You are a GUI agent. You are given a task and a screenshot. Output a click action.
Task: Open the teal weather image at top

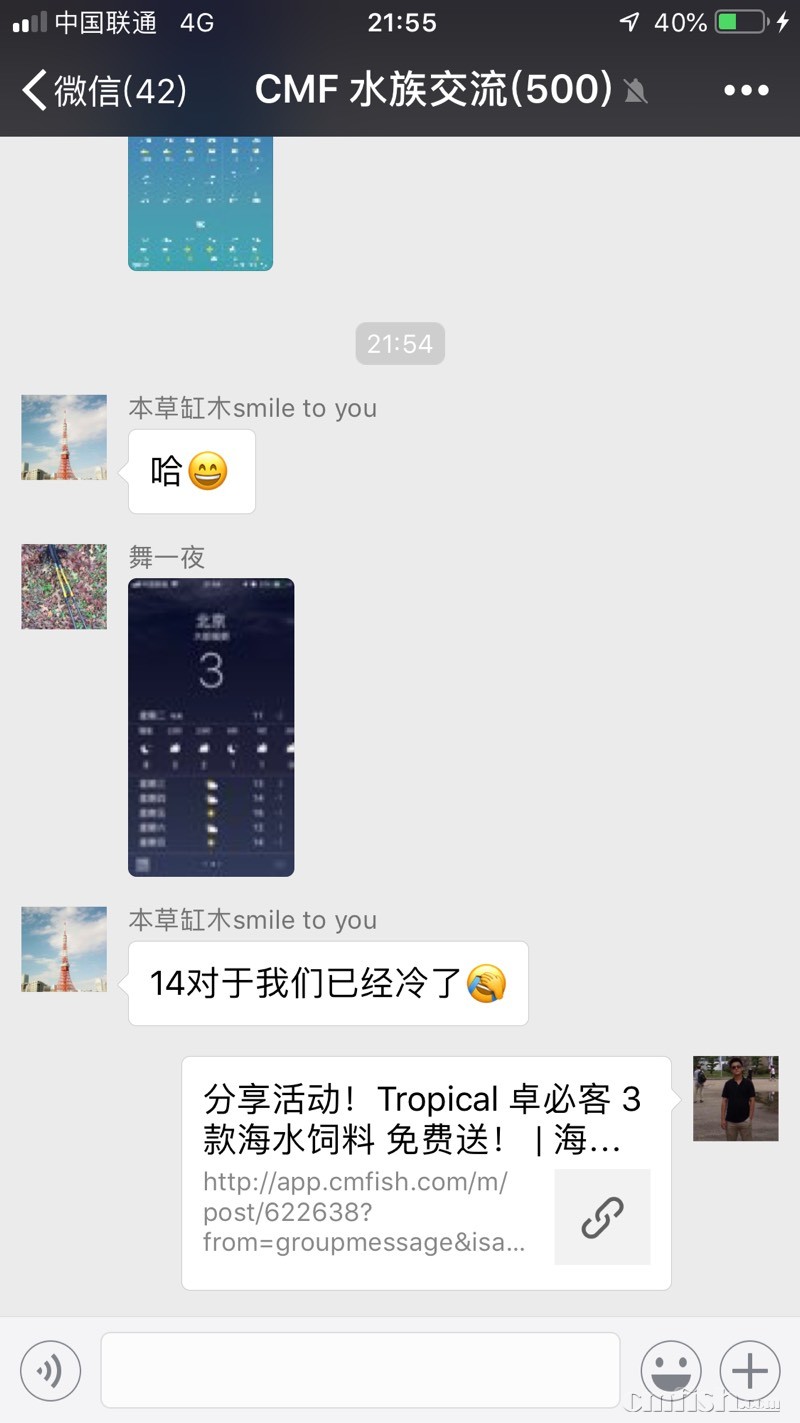pyautogui.click(x=200, y=203)
